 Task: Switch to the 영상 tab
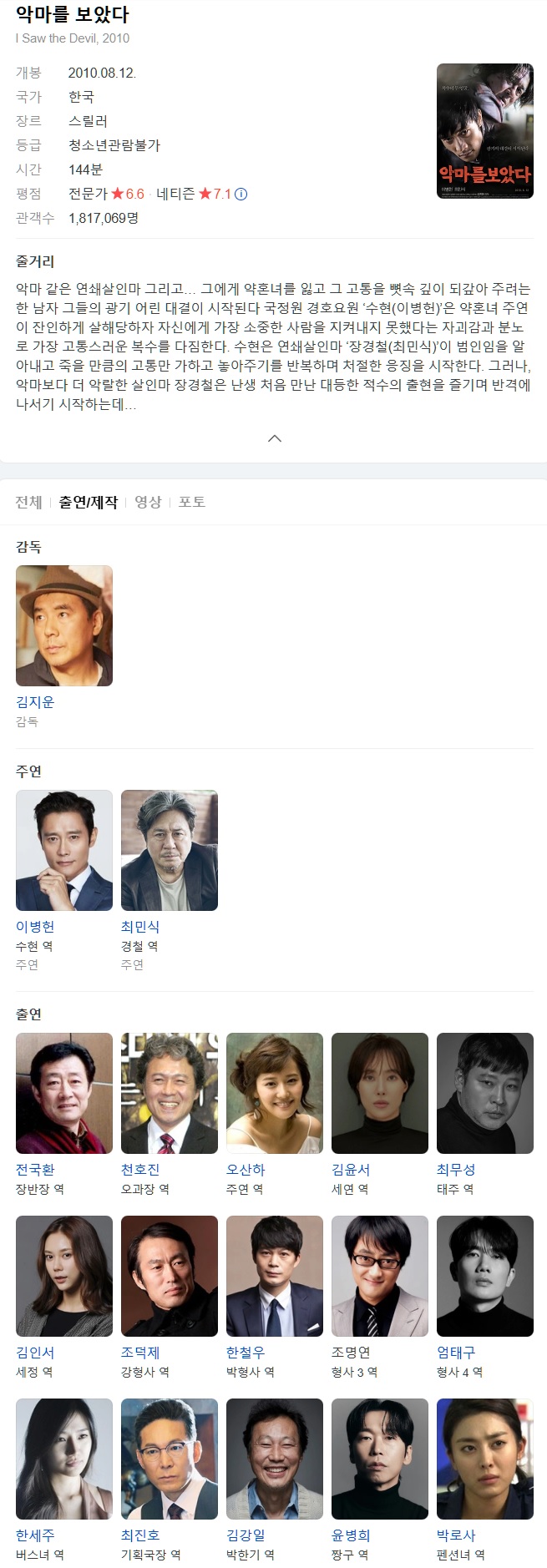coord(148,502)
